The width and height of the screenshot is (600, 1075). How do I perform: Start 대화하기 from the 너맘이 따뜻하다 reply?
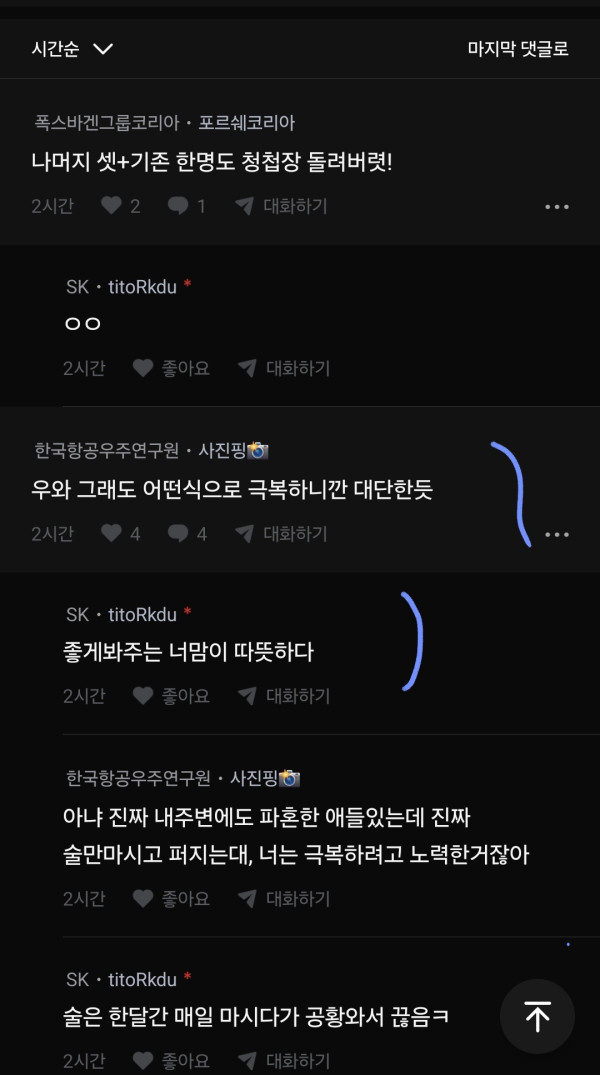click(285, 696)
